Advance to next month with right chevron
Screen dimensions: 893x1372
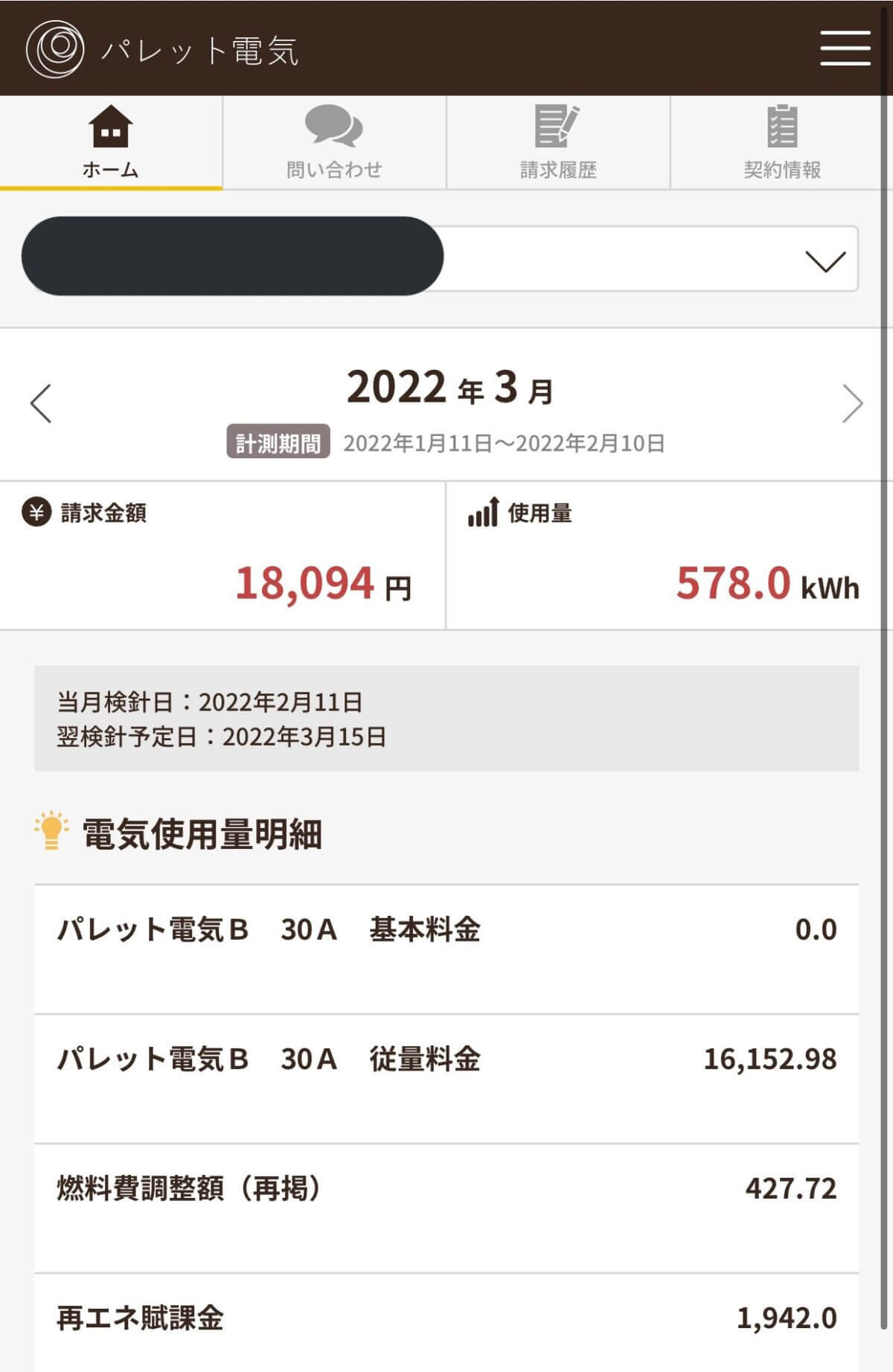coord(852,403)
